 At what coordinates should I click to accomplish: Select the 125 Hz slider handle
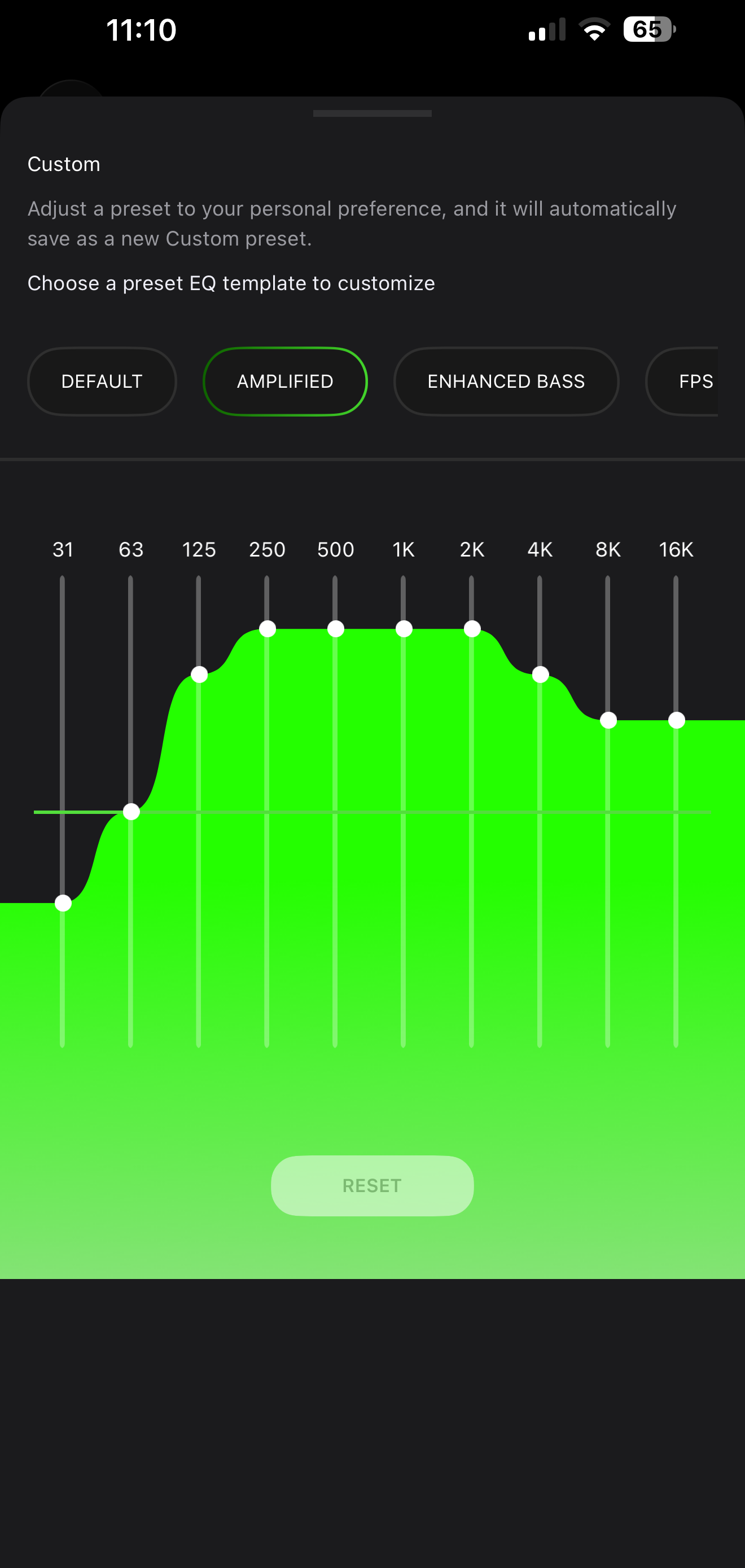(x=200, y=674)
